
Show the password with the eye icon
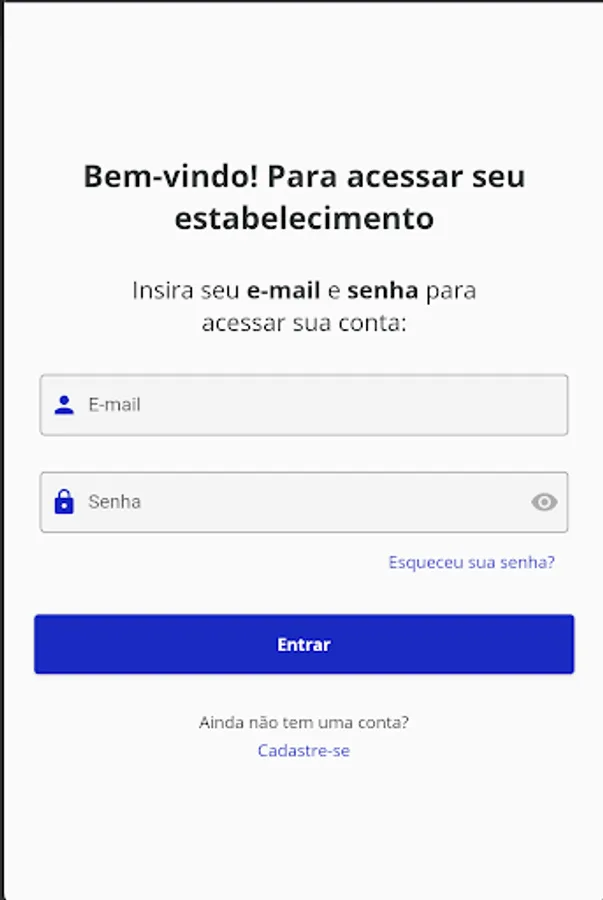coord(544,502)
